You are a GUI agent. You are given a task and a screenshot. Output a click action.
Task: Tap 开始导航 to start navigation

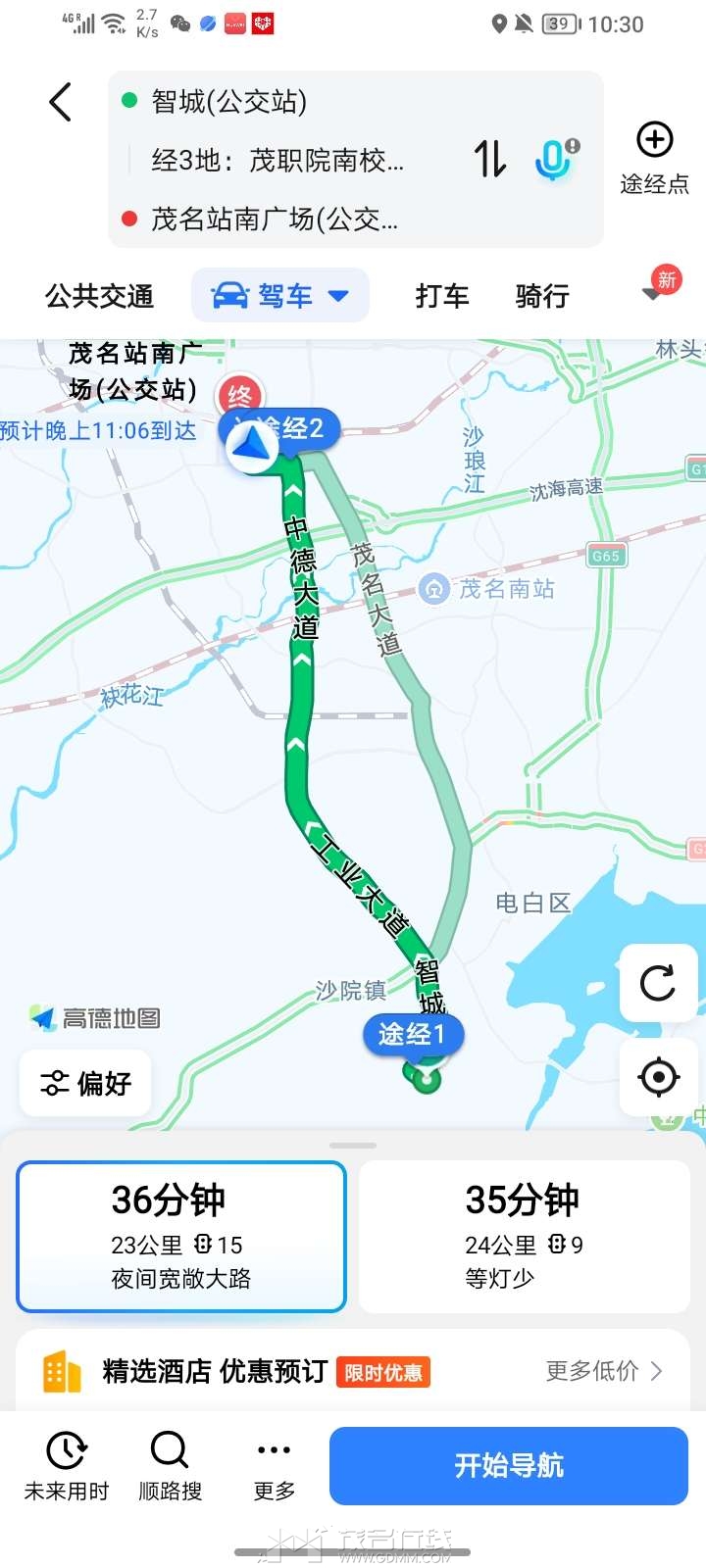pyautogui.click(x=509, y=1466)
